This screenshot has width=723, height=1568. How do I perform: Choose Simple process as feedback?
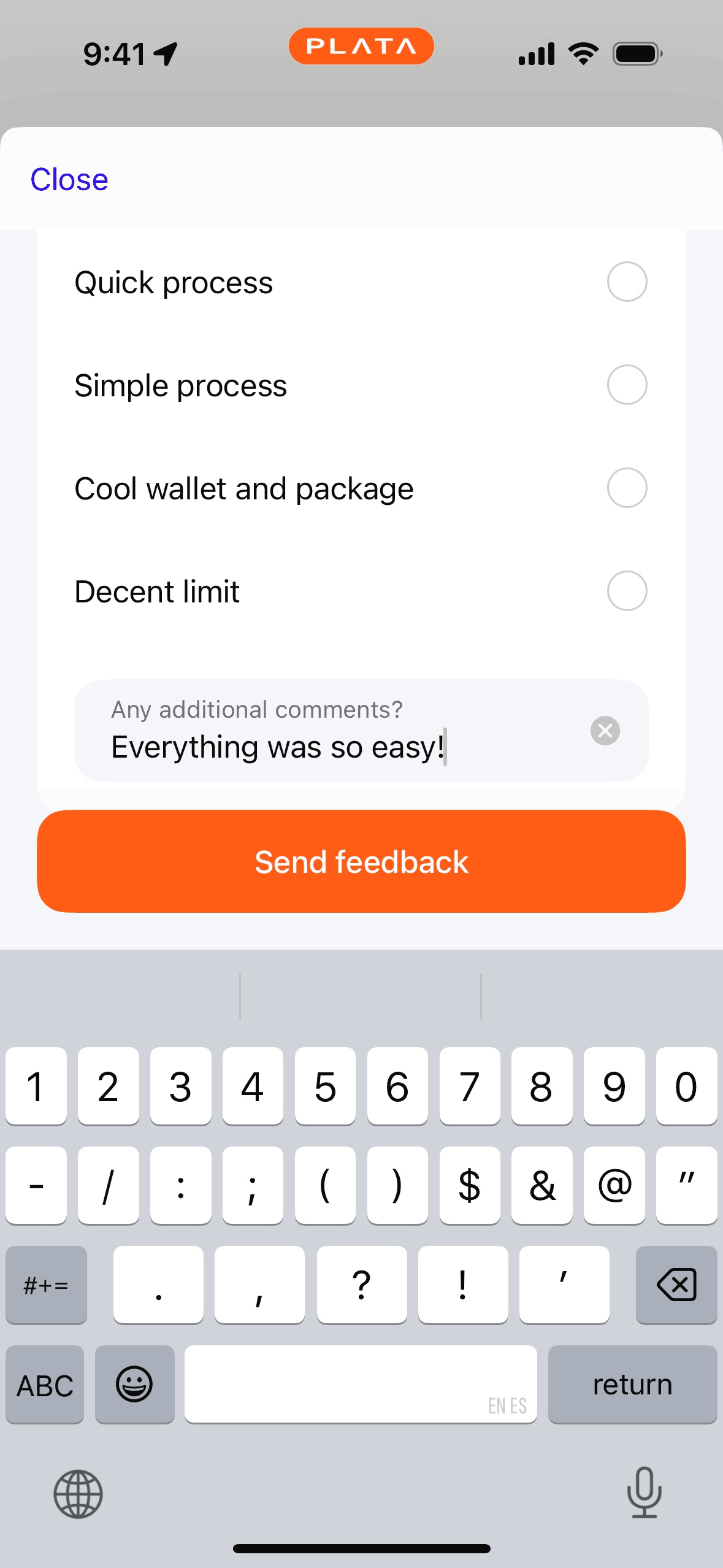click(x=626, y=385)
